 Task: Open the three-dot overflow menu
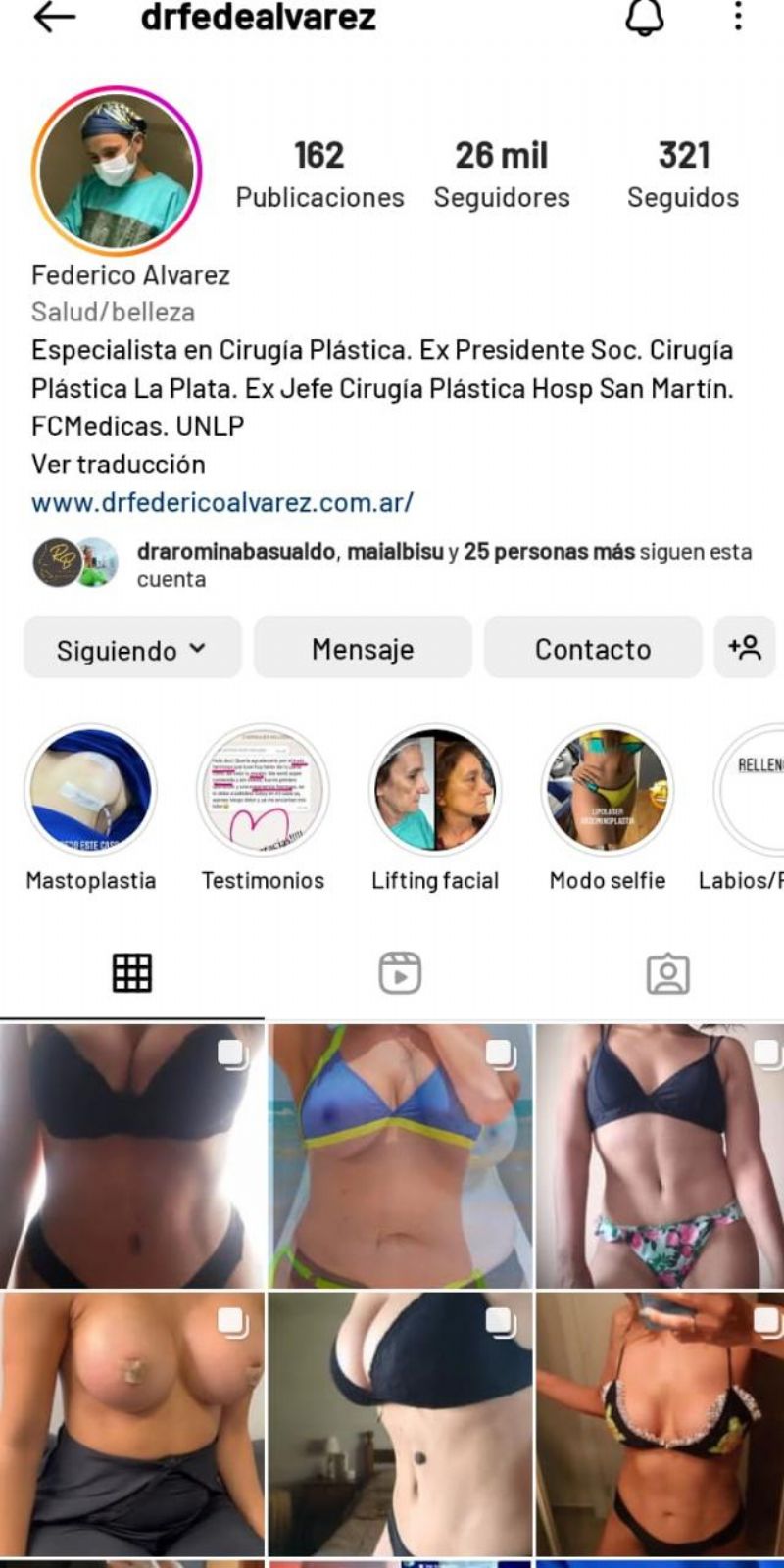click(738, 17)
